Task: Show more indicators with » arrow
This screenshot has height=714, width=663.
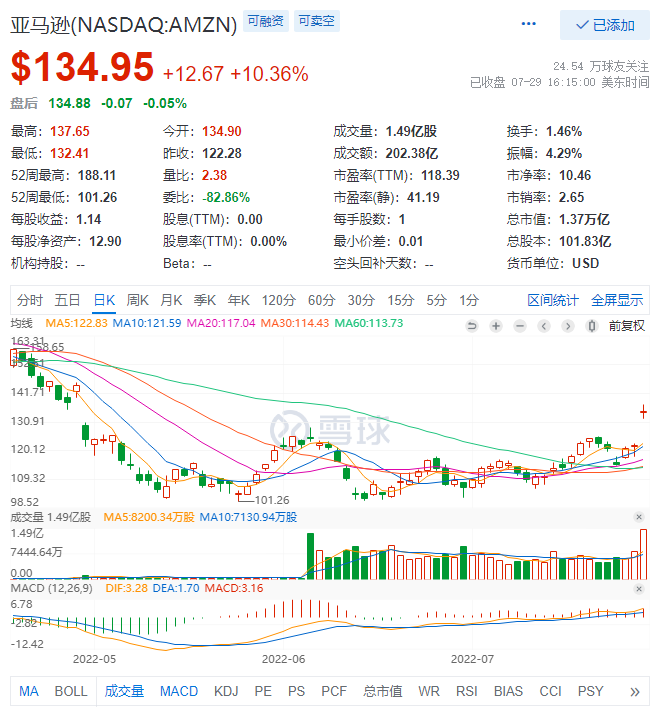Action: 634,691
